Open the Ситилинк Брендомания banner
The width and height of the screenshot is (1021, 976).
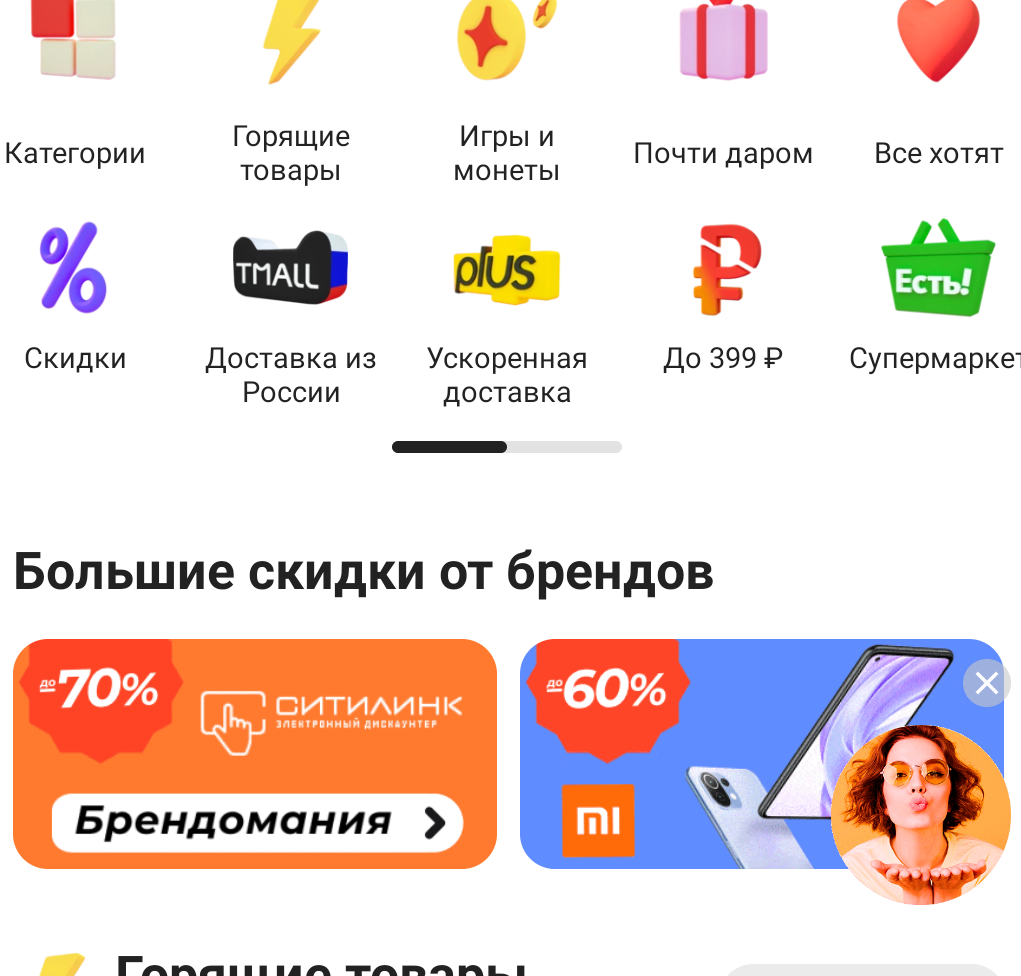pos(255,753)
